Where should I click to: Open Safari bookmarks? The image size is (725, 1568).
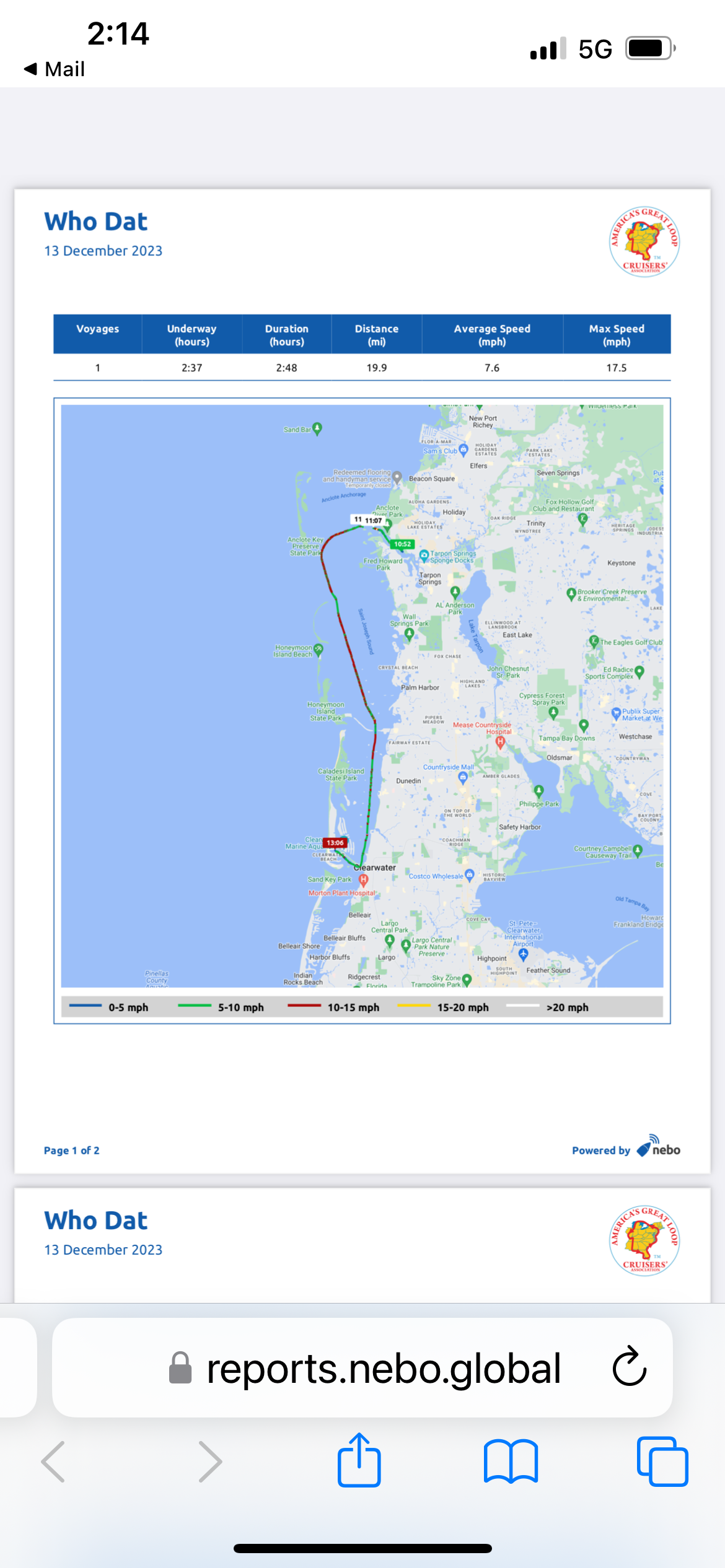511,1461
